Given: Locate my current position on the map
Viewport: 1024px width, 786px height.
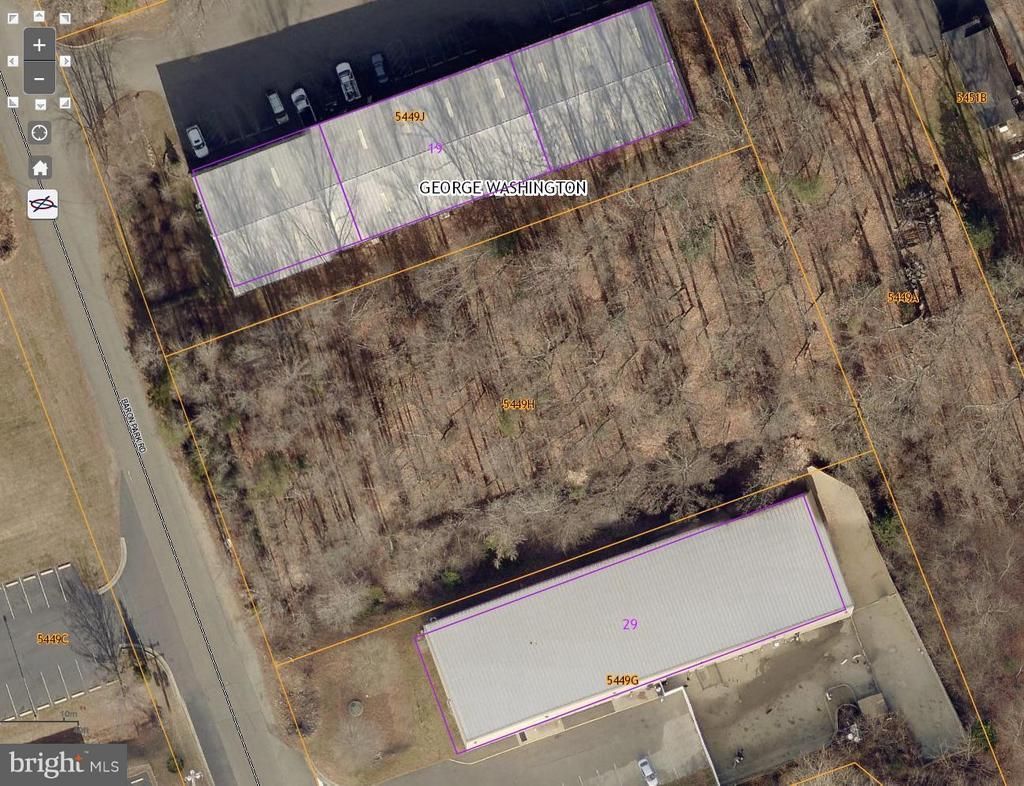Looking at the screenshot, I should click(40, 132).
